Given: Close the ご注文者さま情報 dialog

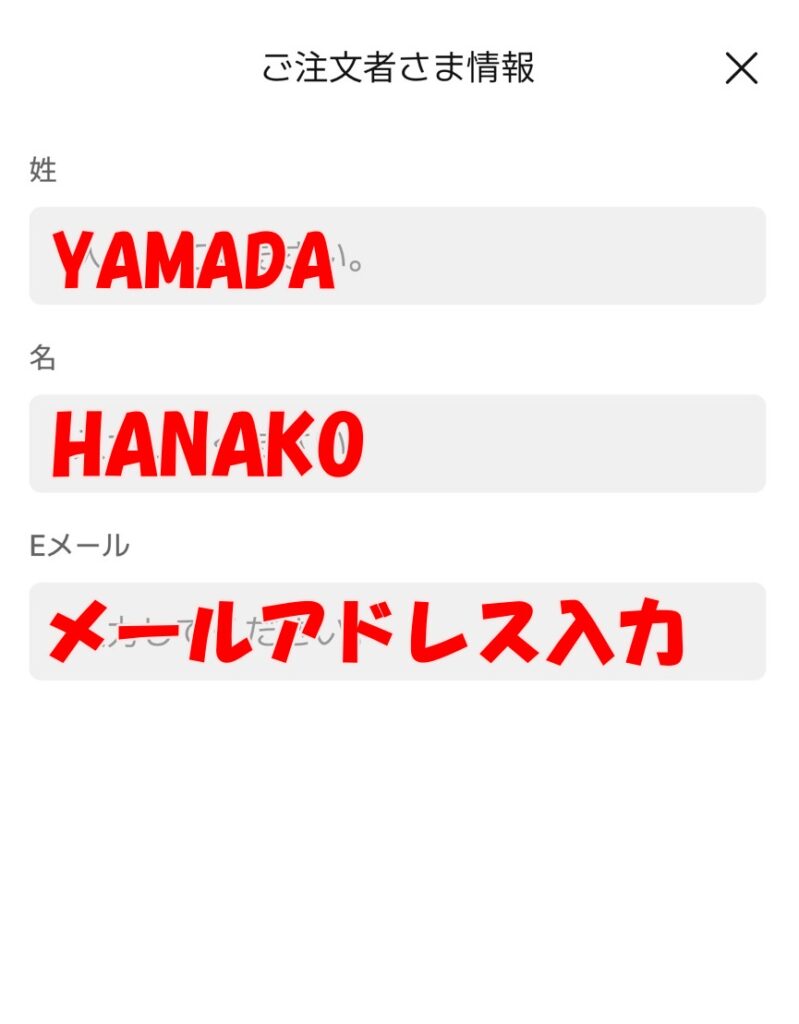Looking at the screenshot, I should pos(741,68).
